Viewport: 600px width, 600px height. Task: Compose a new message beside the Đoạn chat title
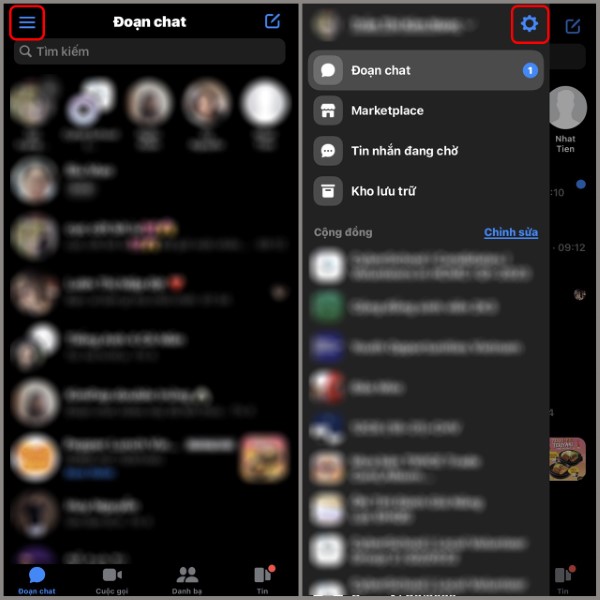[x=272, y=21]
